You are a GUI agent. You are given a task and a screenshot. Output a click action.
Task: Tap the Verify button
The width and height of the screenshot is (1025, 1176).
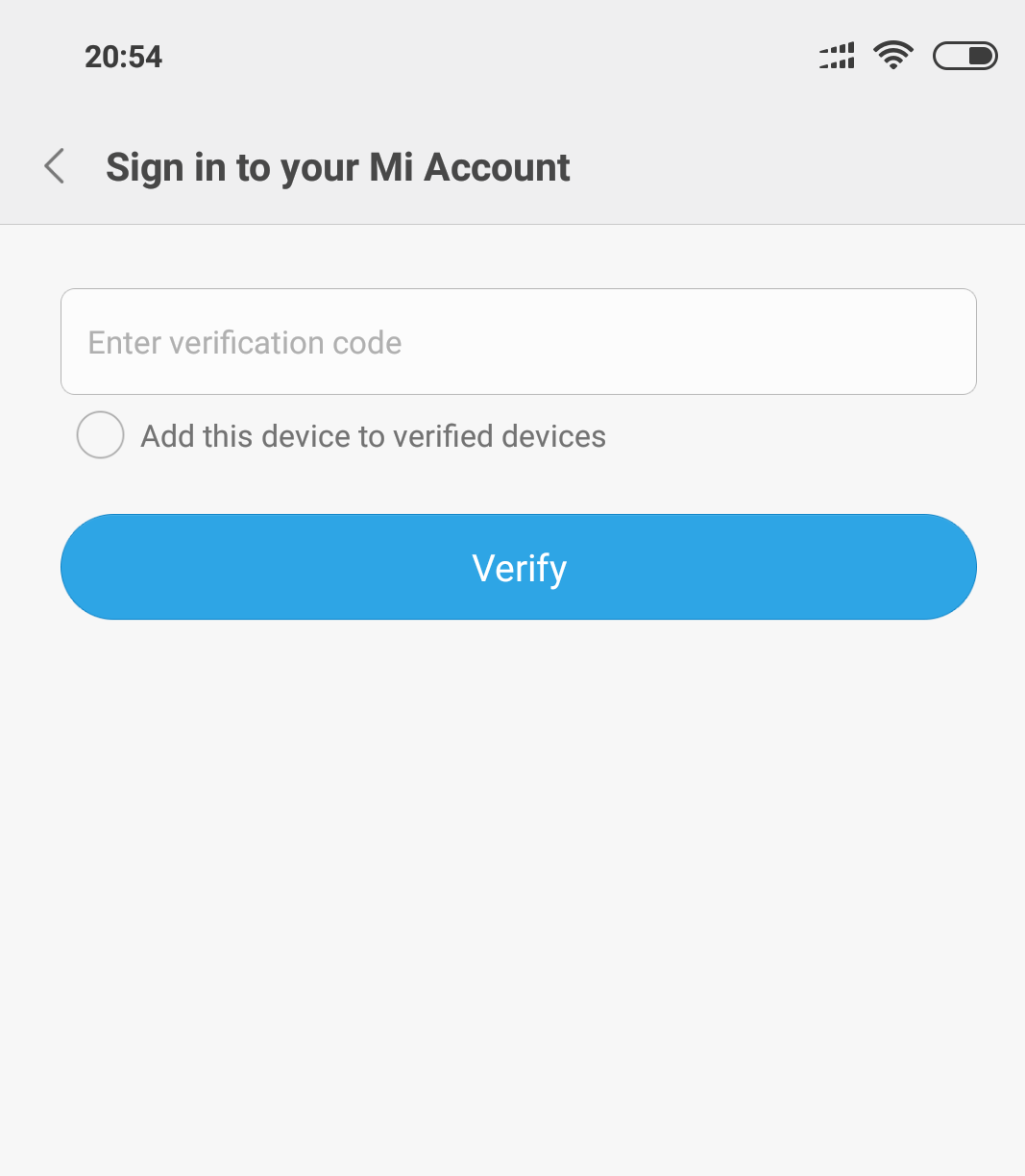coord(518,567)
